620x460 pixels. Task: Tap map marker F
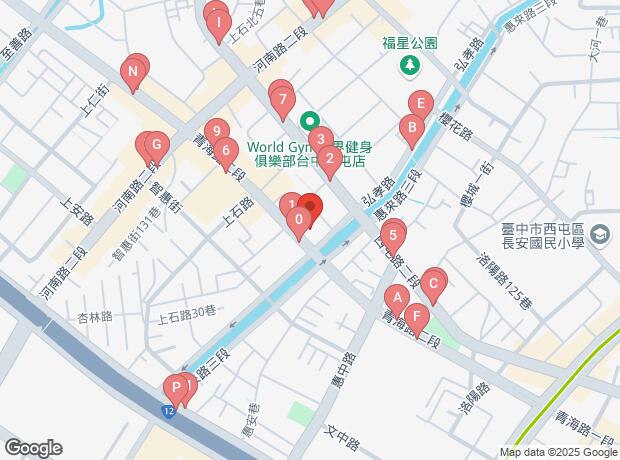point(416,317)
